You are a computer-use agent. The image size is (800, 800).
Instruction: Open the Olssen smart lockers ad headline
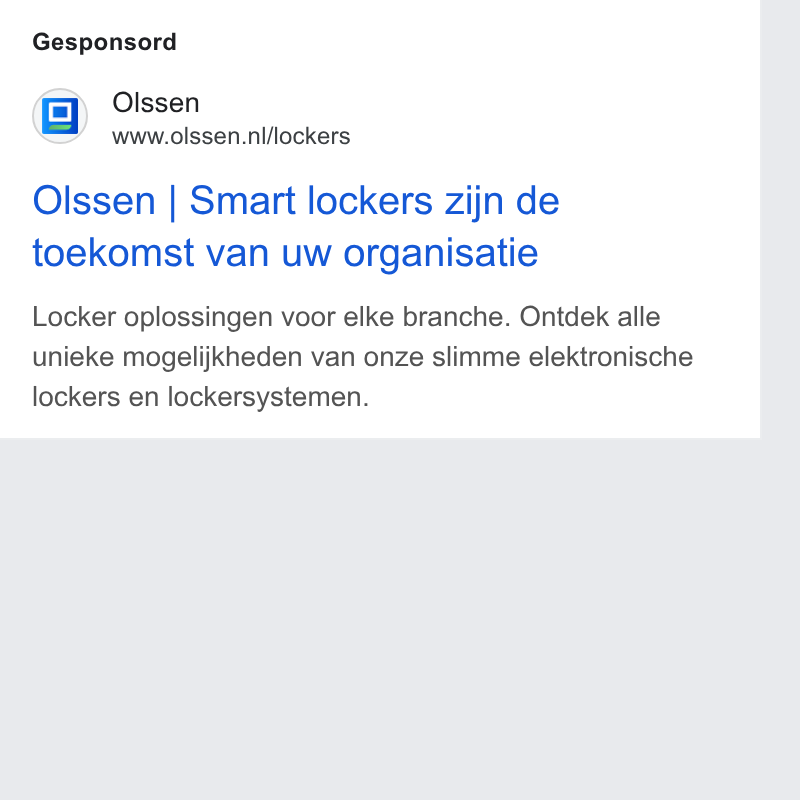[296, 226]
